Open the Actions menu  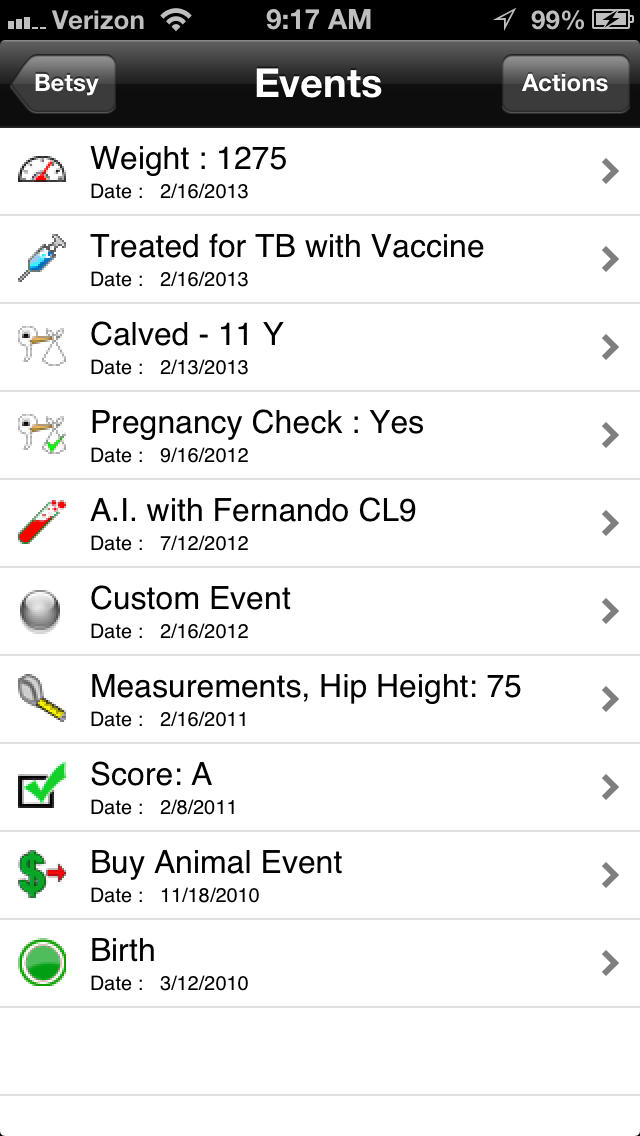tap(565, 83)
